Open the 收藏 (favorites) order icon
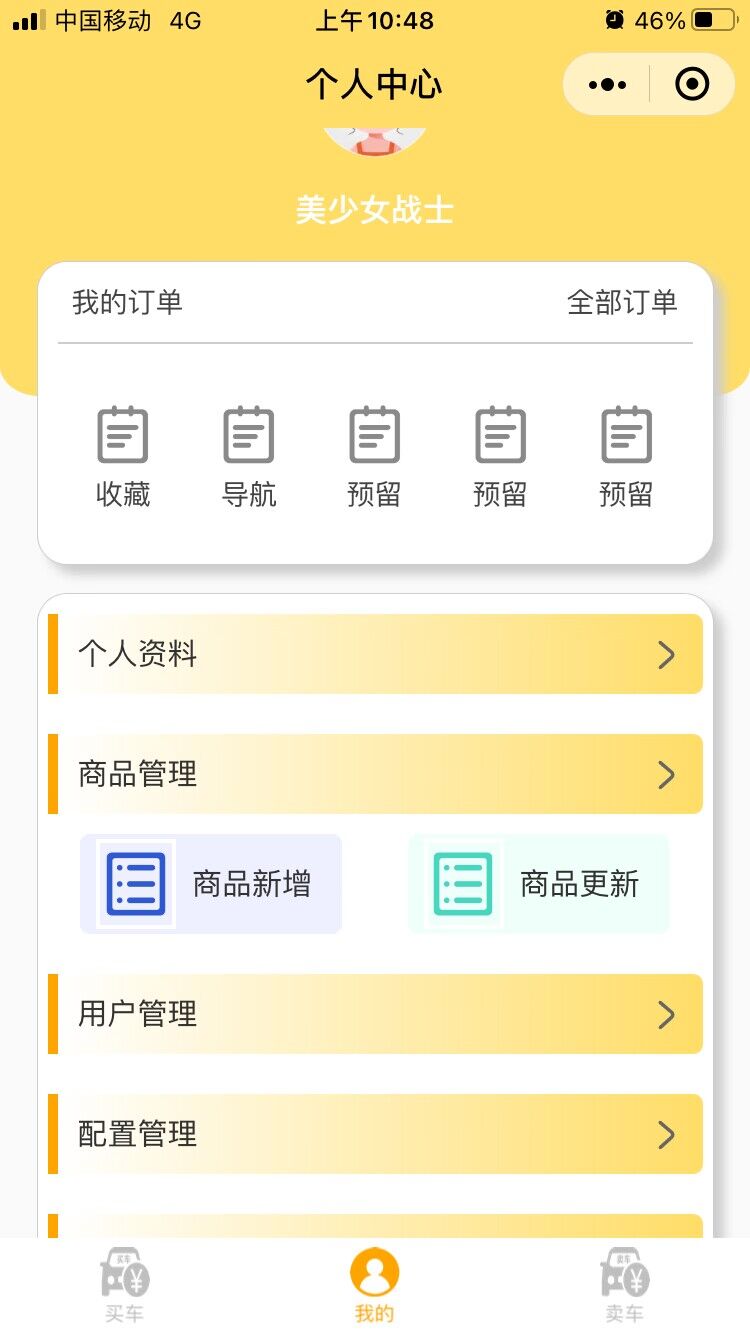Image resolution: width=750 pixels, height=1334 pixels. pos(123,435)
